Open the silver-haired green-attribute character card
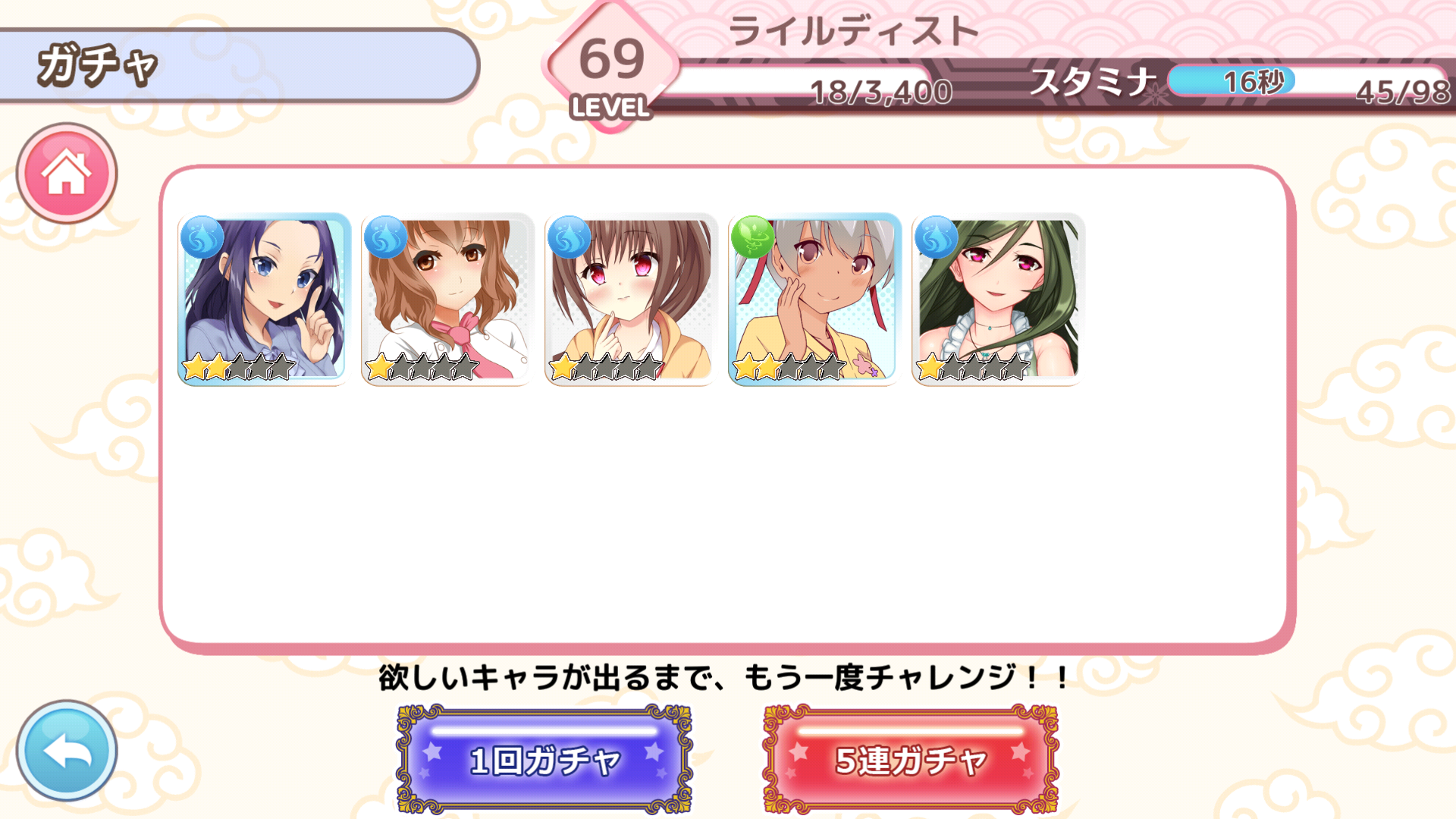Image resolution: width=1456 pixels, height=819 pixels. (814, 300)
